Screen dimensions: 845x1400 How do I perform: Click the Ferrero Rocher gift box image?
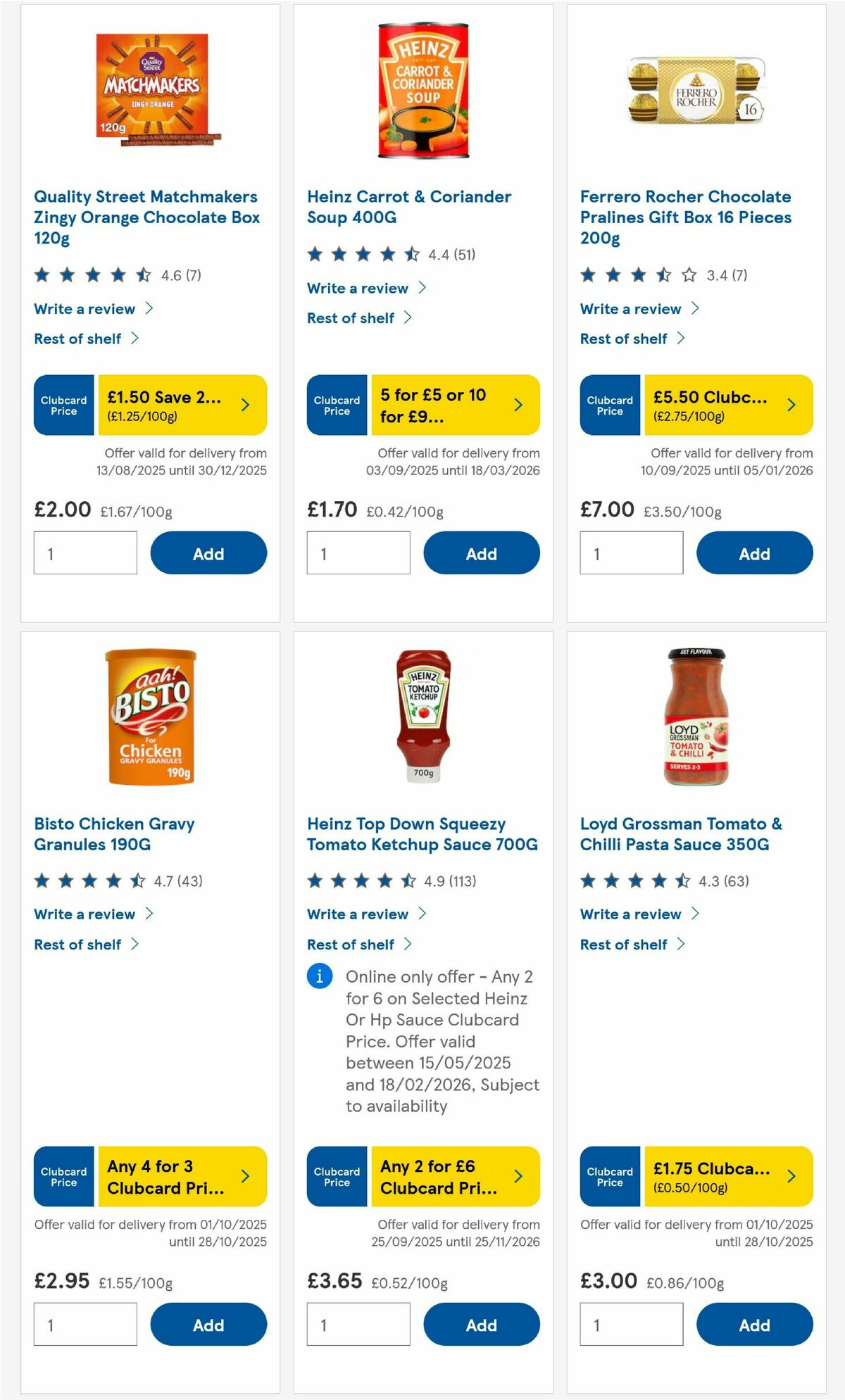pyautogui.click(x=696, y=94)
